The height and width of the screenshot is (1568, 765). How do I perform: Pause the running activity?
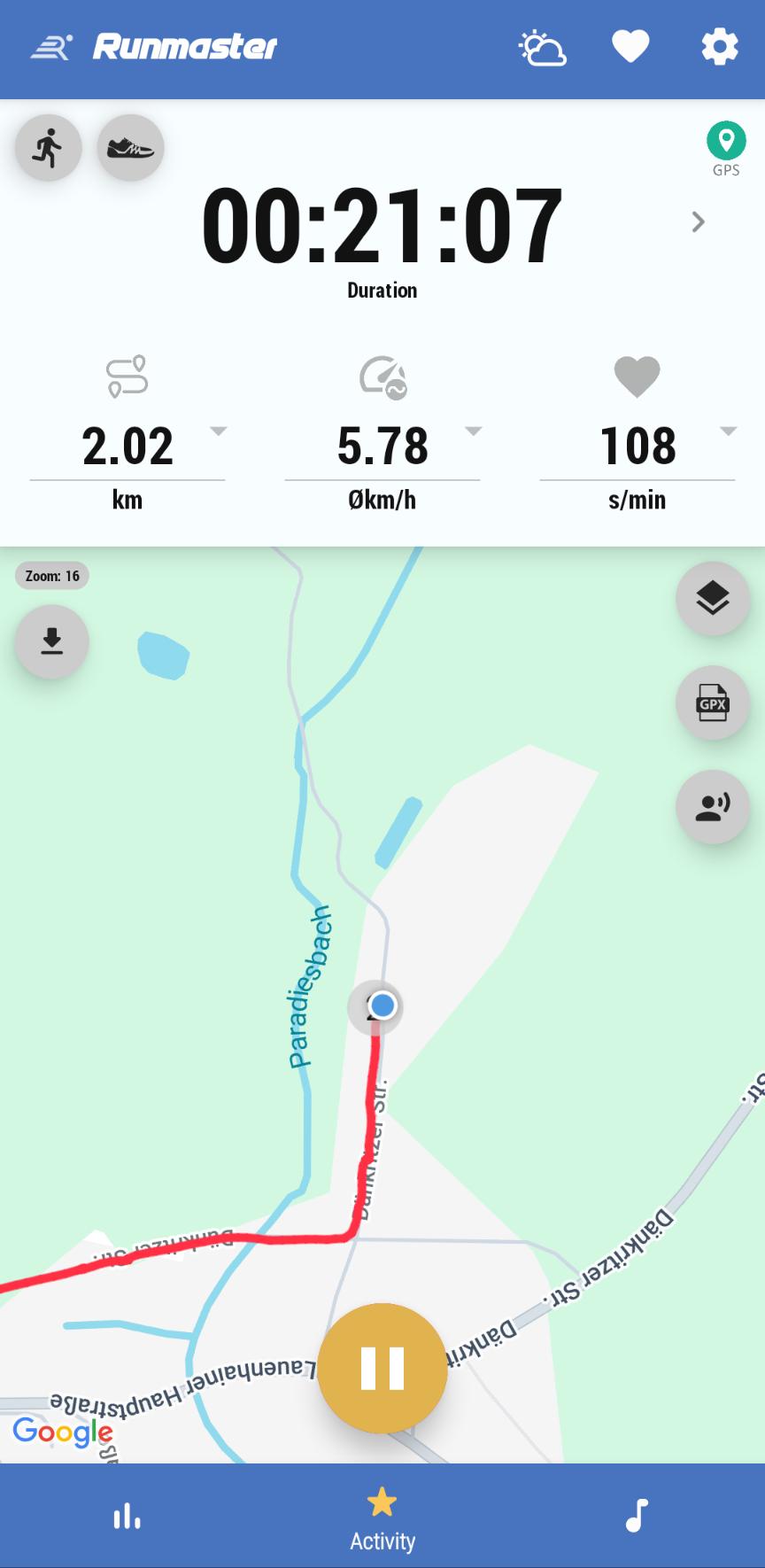[x=382, y=1368]
